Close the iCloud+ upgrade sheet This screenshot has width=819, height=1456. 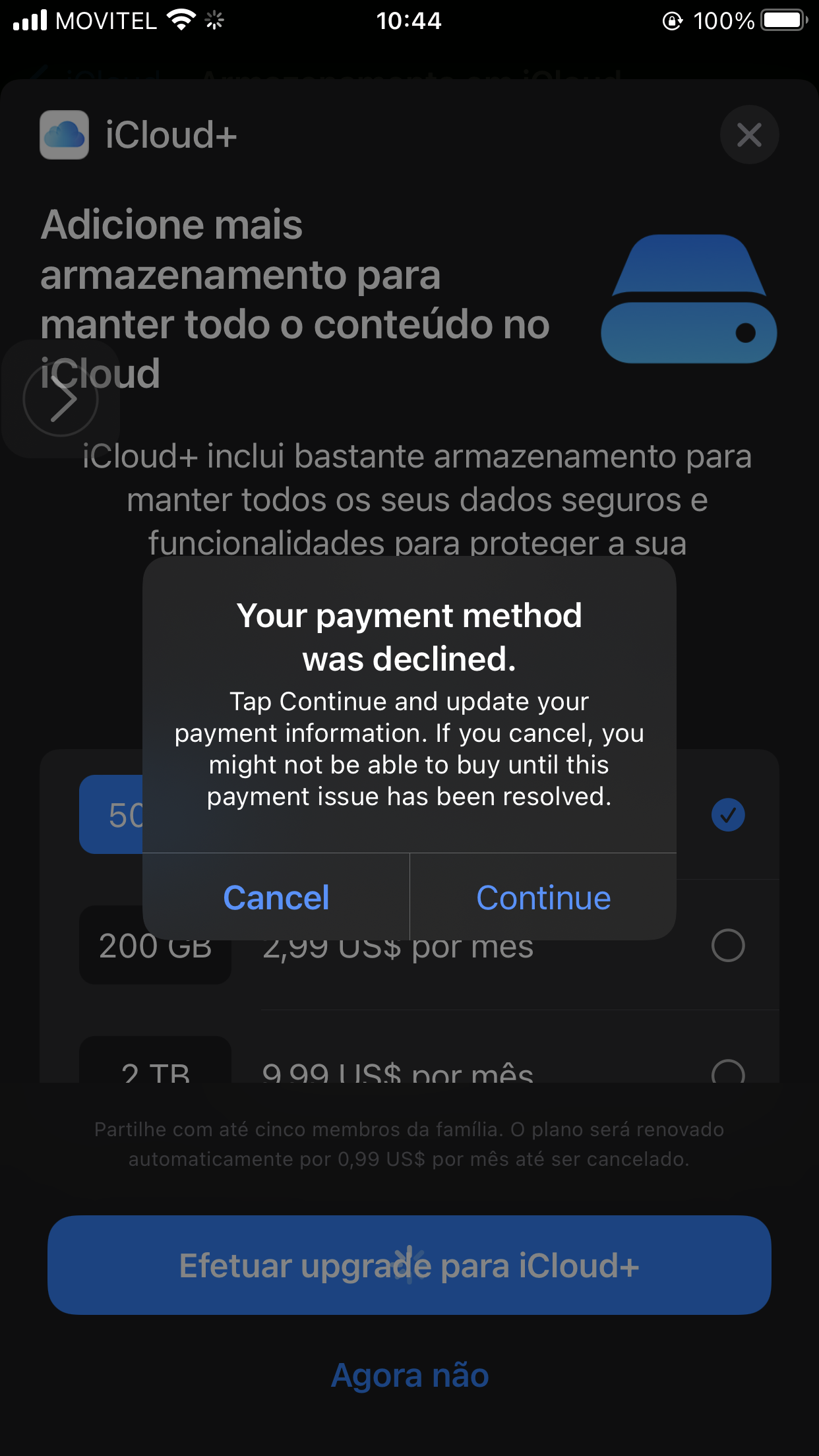[749, 135]
